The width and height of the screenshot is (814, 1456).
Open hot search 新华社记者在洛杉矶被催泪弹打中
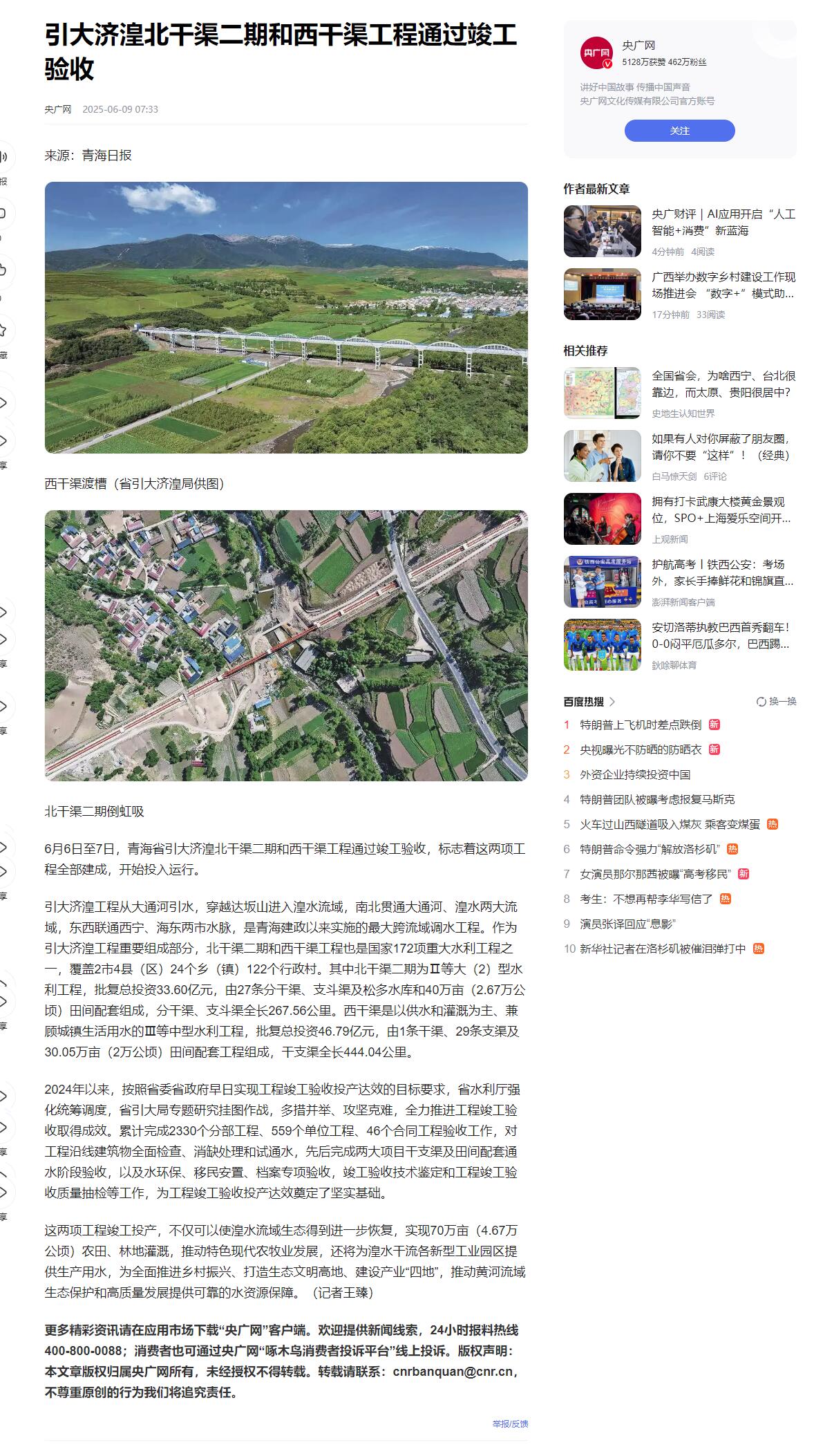[x=663, y=949]
